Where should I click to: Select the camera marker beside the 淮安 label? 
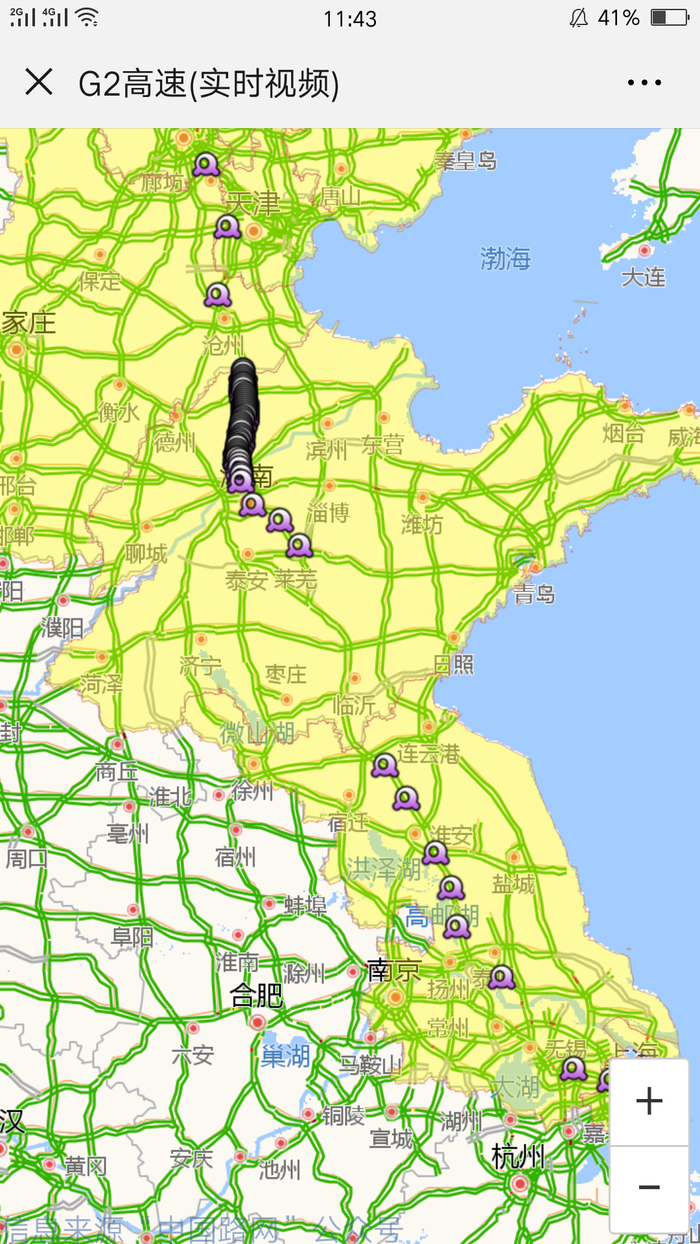click(x=435, y=853)
